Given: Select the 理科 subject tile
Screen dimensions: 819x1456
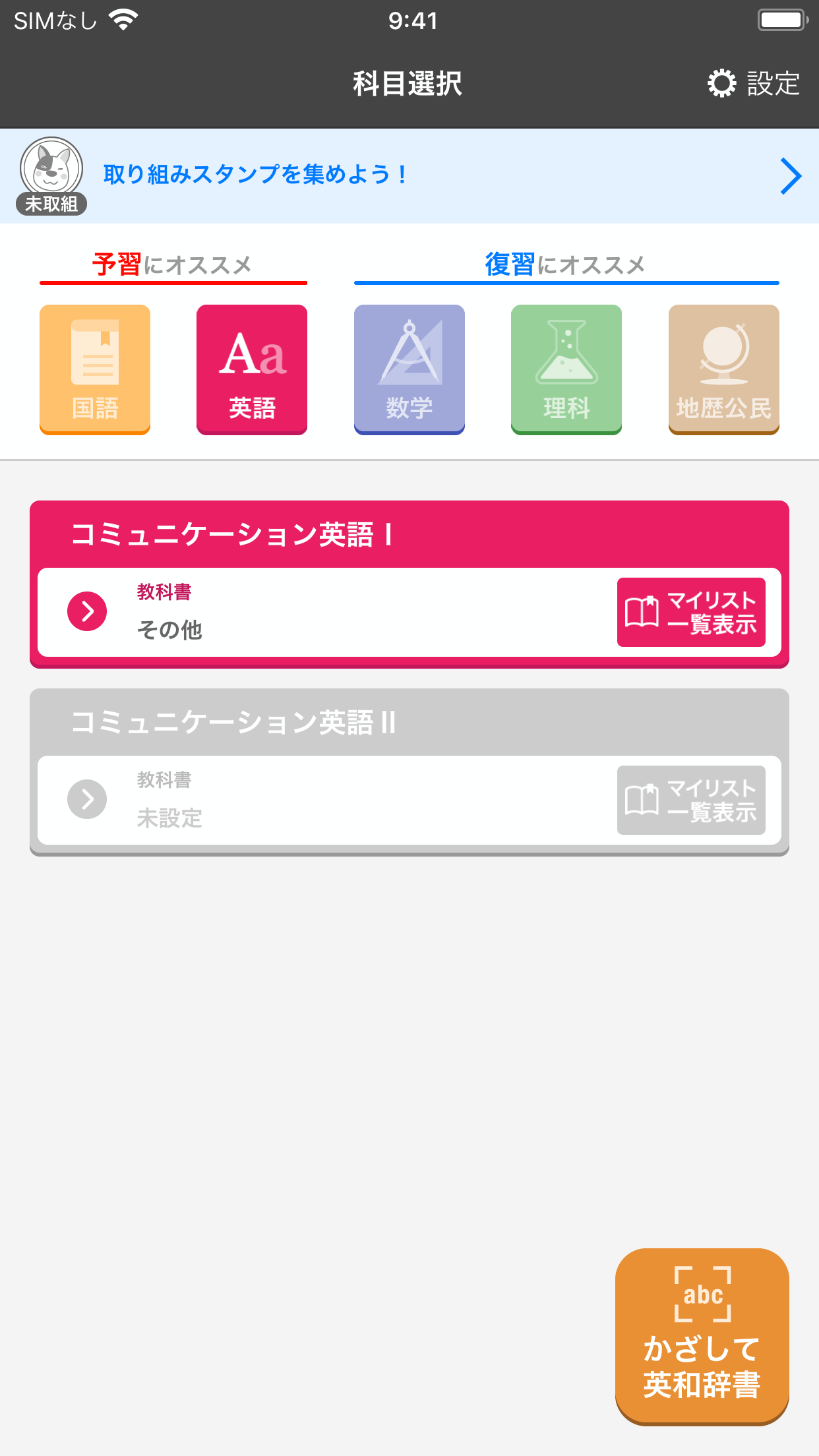Looking at the screenshot, I should coord(566,369).
